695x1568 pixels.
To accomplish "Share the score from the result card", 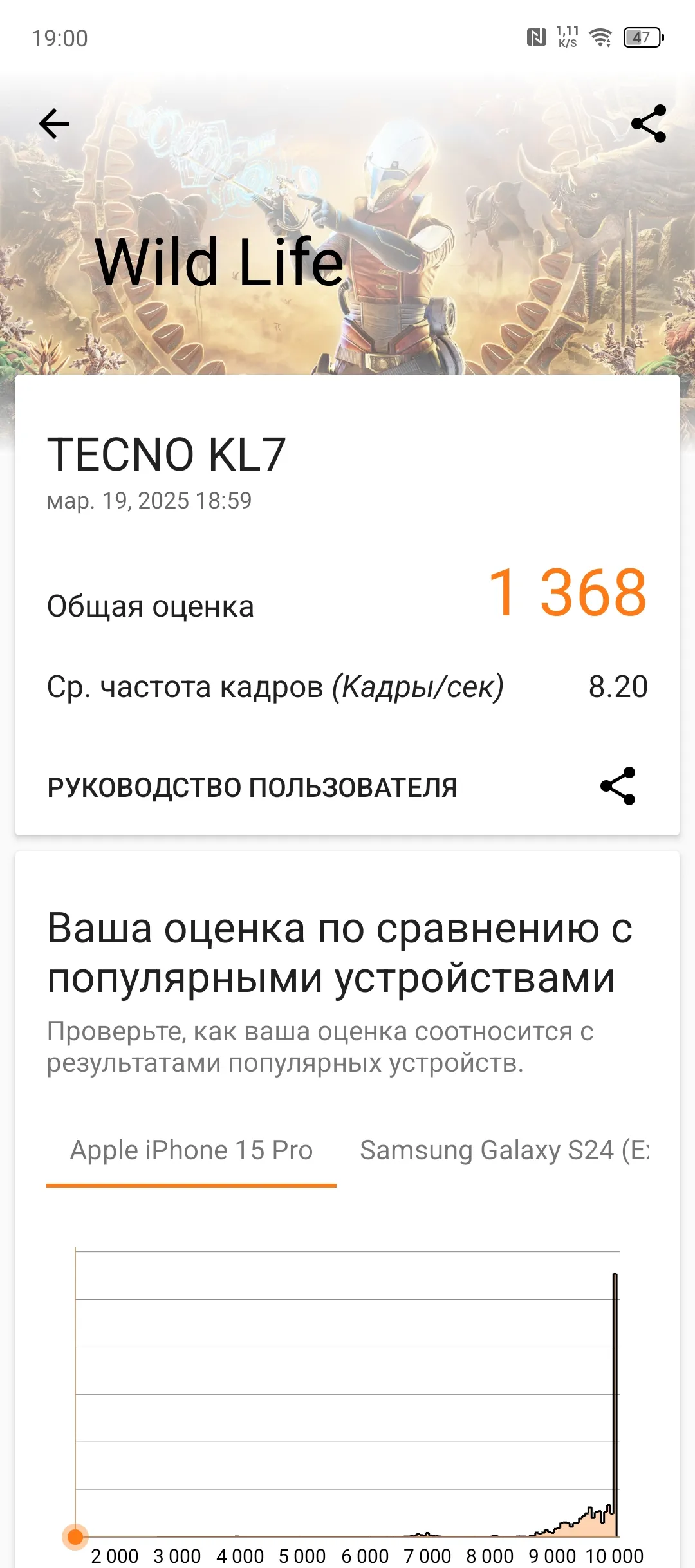I will (618, 786).
